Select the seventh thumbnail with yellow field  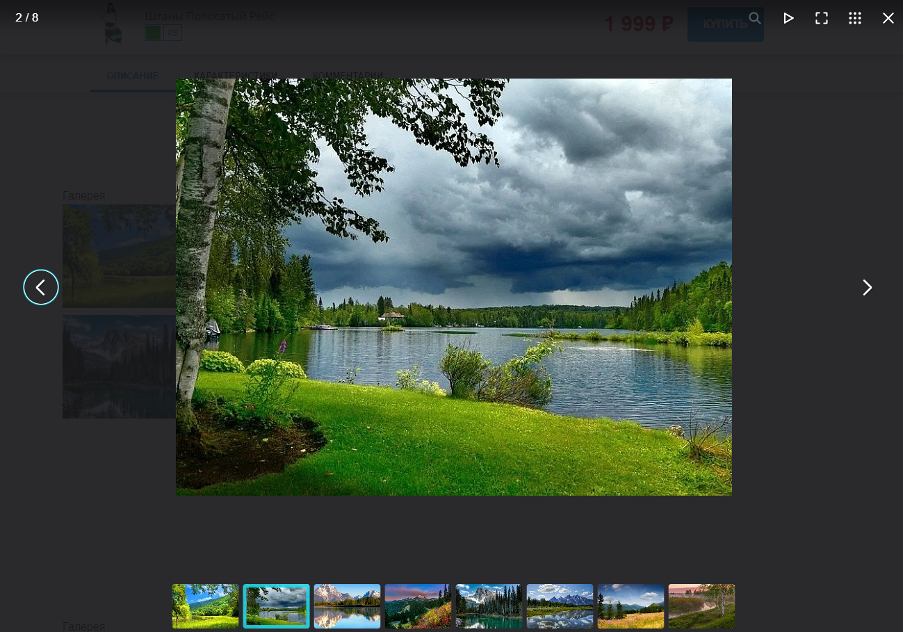coord(631,606)
